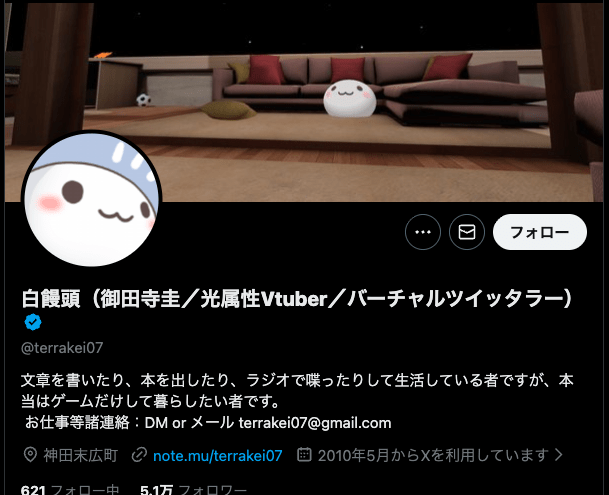Open the header banner image

point(350,80)
